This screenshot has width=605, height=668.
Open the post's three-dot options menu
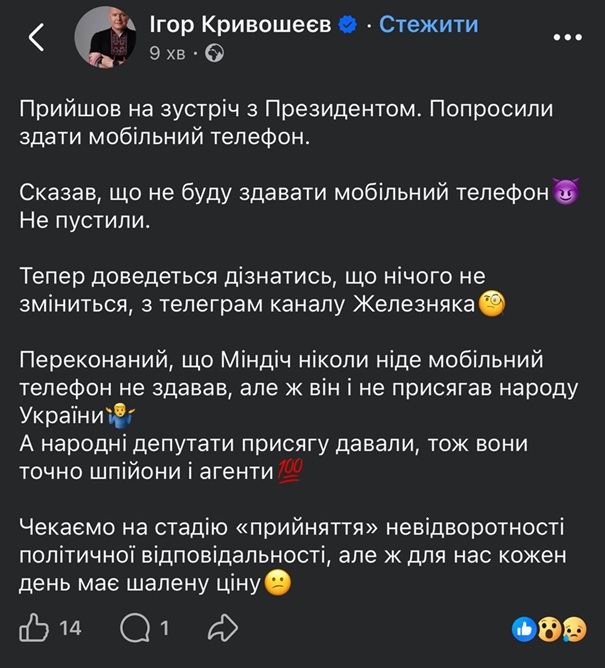click(x=567, y=37)
